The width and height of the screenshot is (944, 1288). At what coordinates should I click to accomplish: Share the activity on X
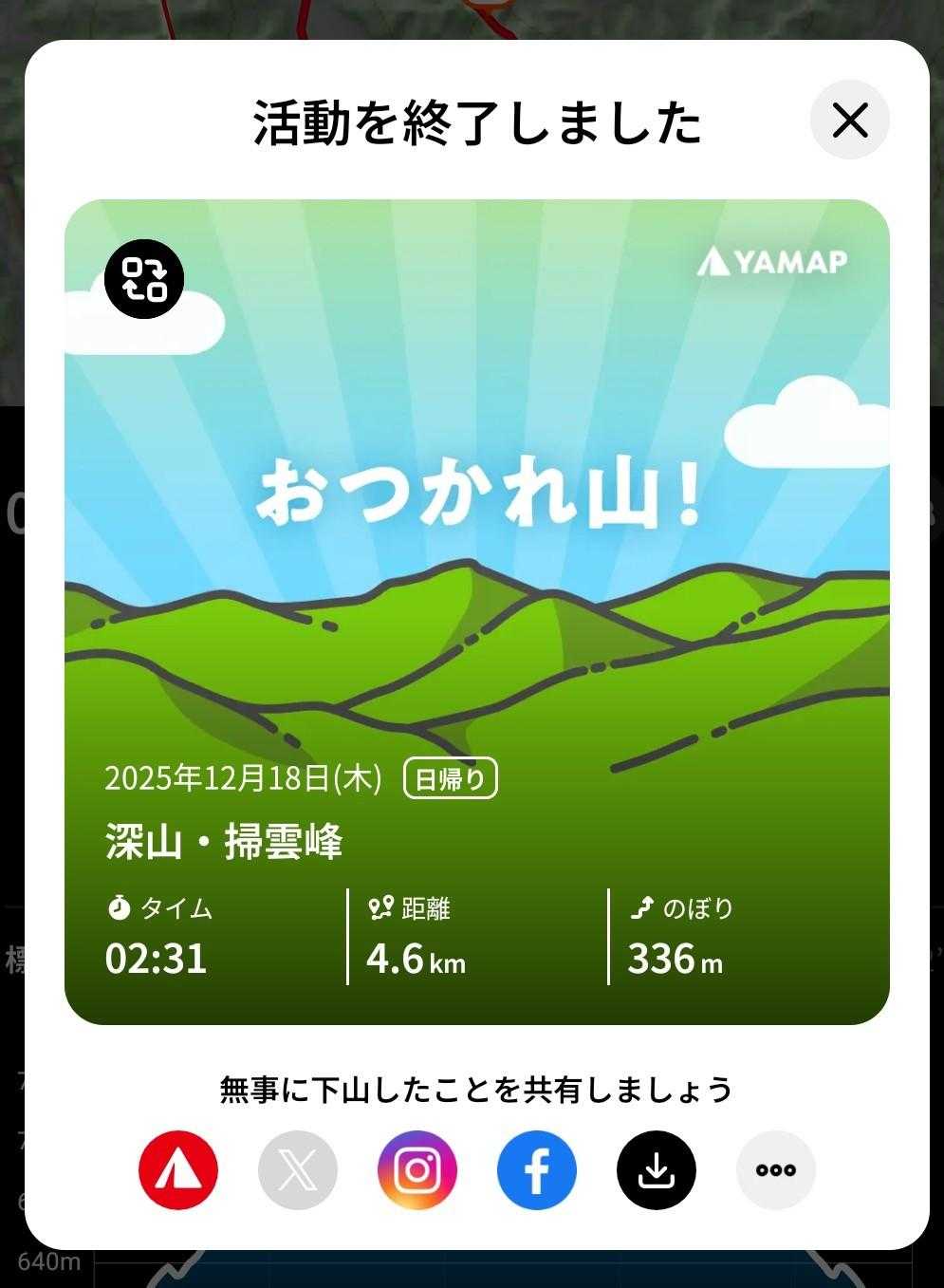coord(298,1169)
